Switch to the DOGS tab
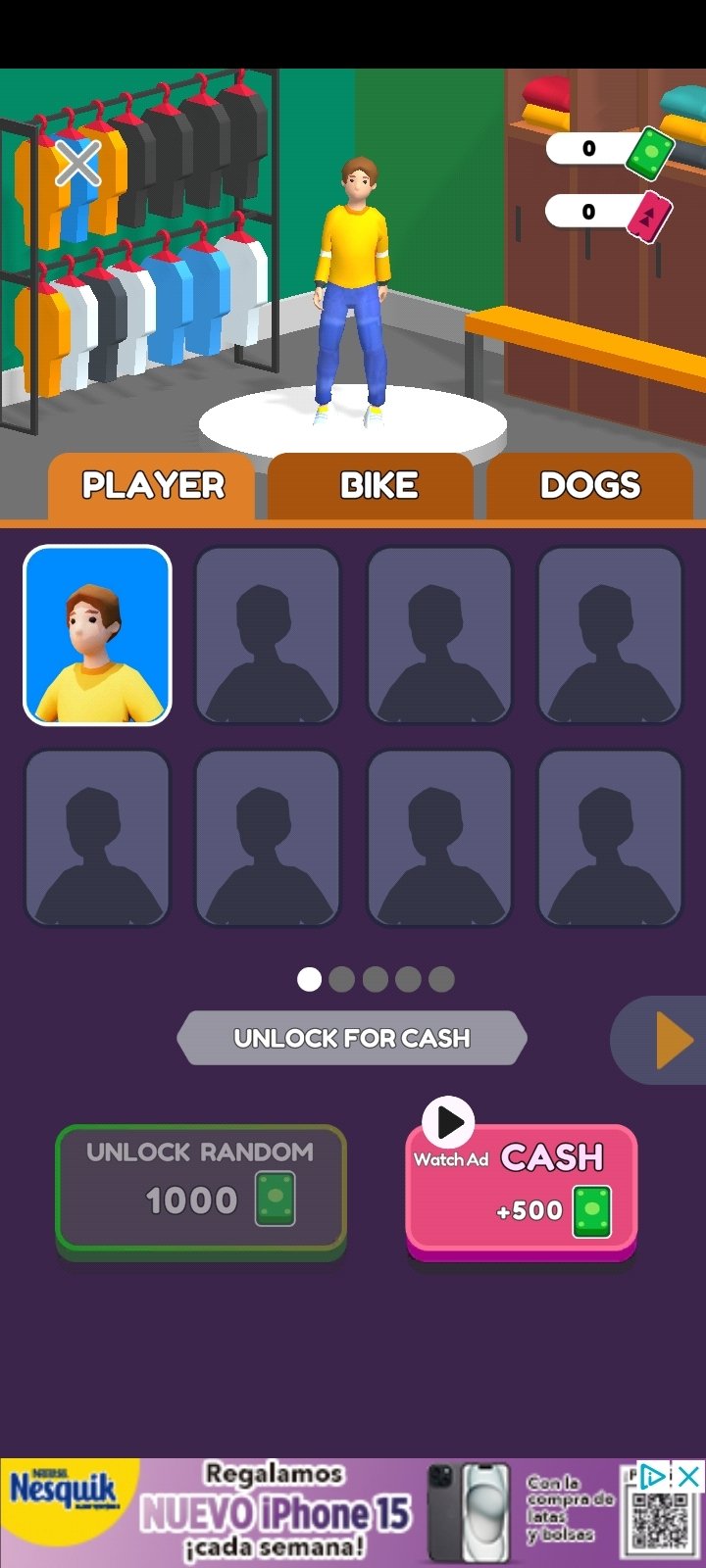Image resolution: width=706 pixels, height=1568 pixels. 589,486
